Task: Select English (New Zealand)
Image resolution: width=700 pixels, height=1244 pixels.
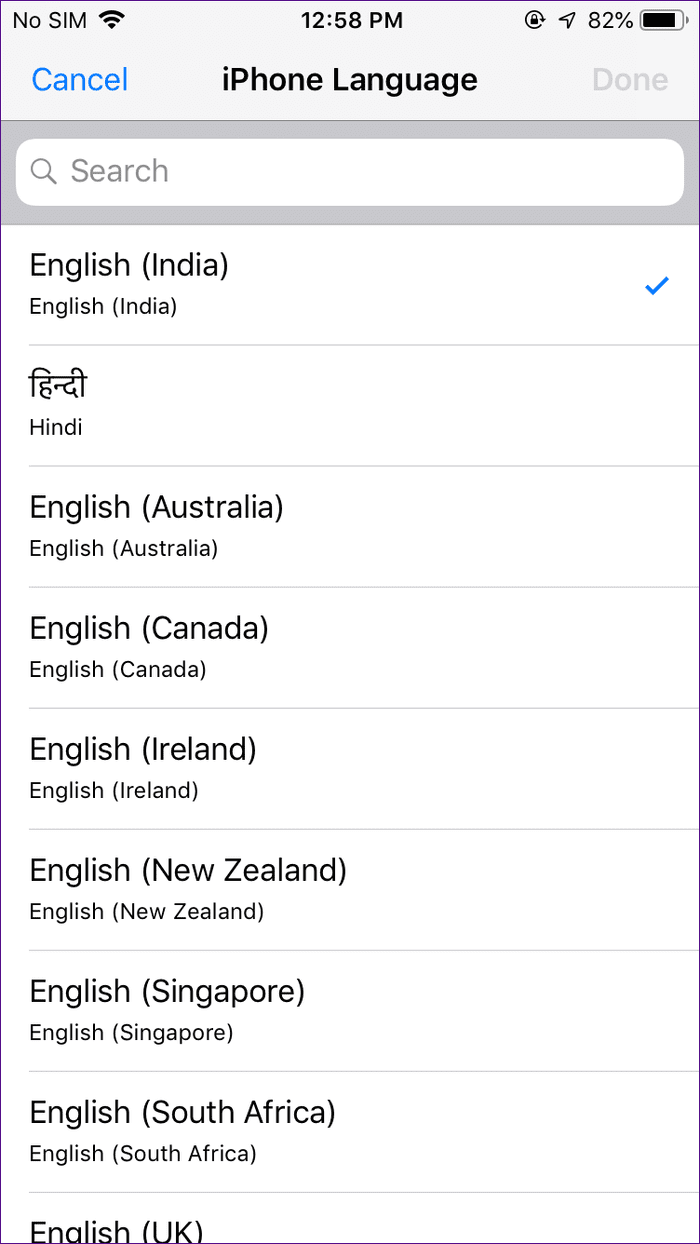Action: pos(350,890)
